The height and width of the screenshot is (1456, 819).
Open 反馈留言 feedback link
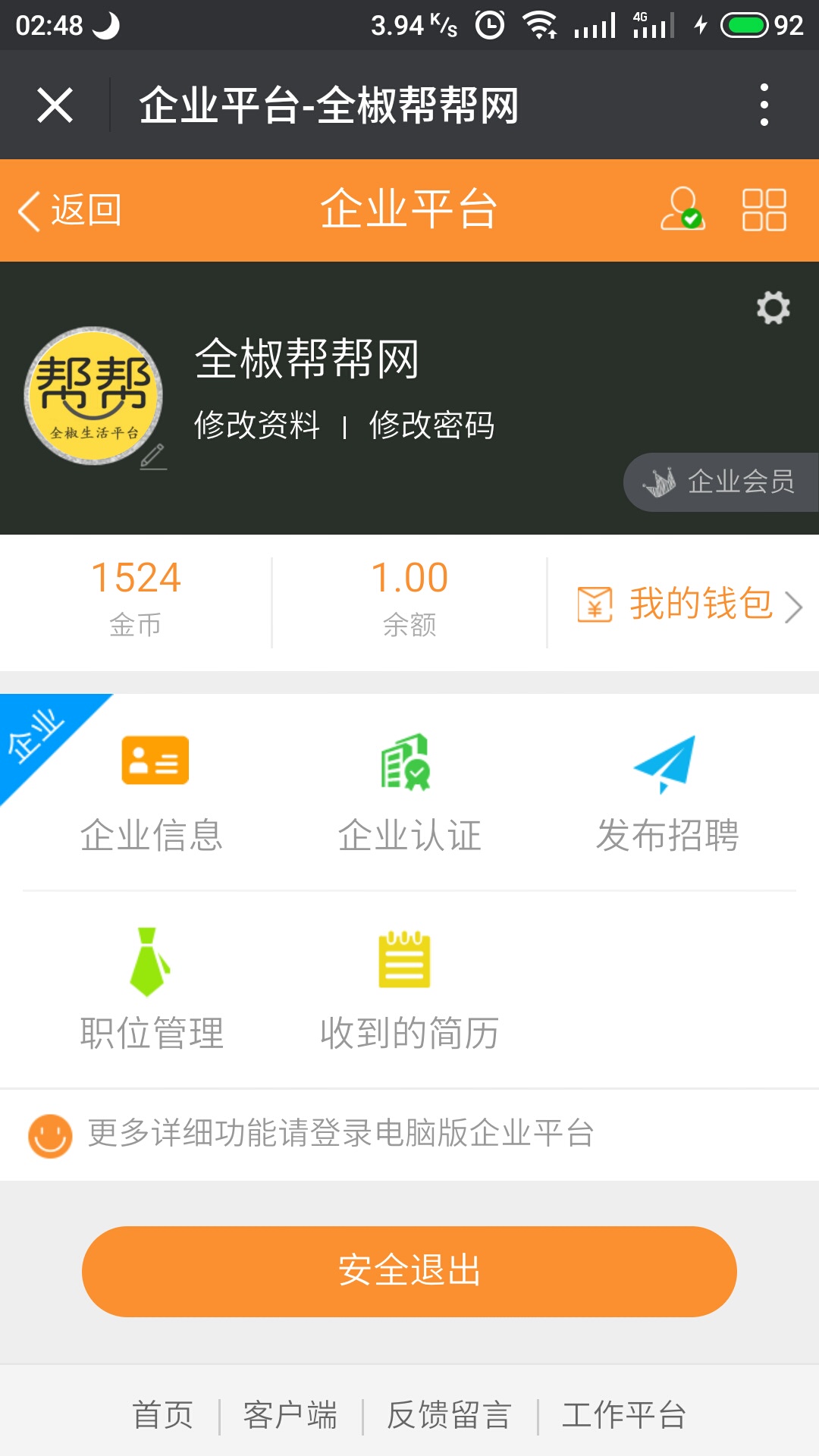[x=449, y=1415]
